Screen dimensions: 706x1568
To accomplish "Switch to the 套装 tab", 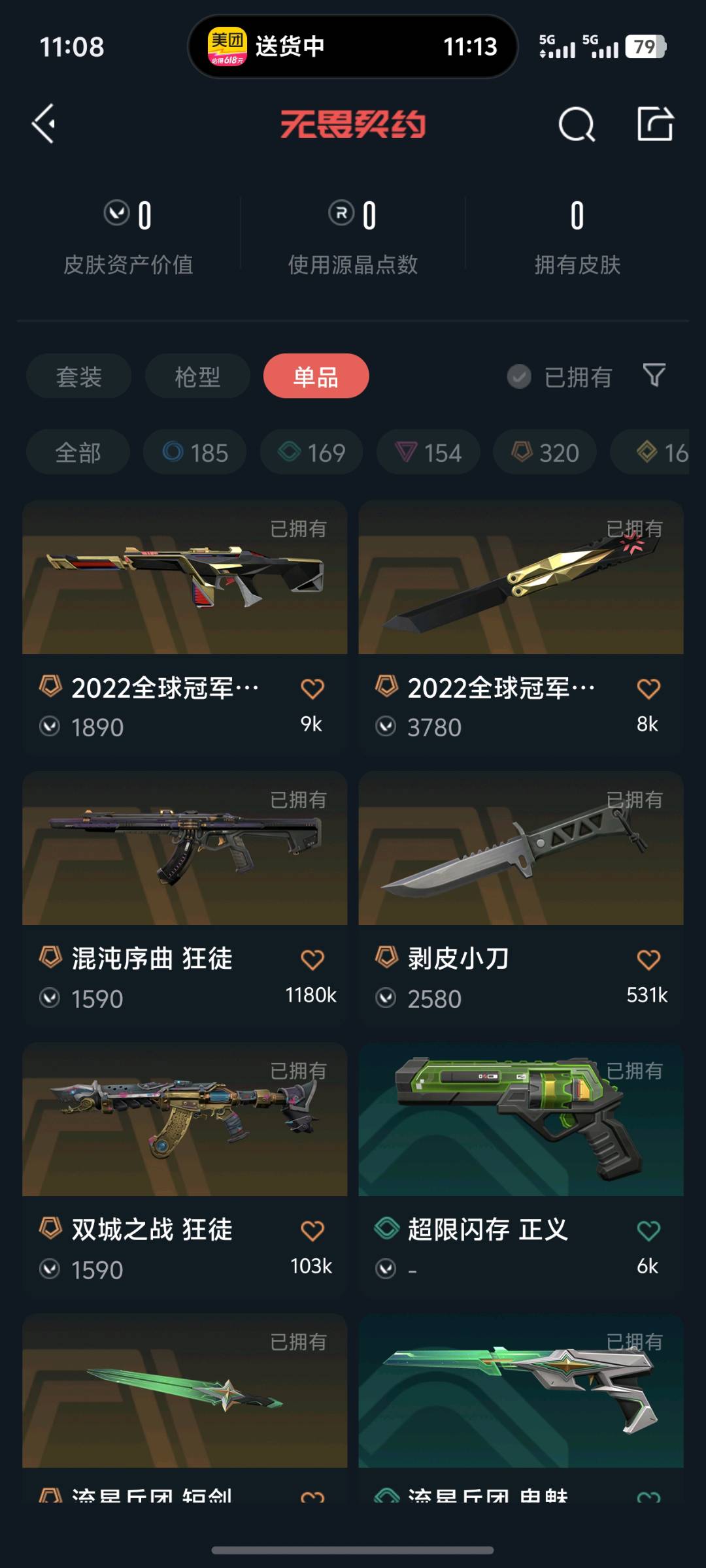I will [x=79, y=376].
